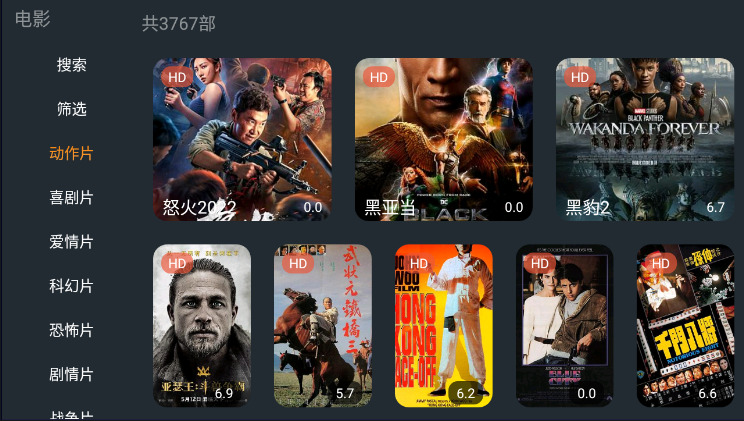Open the 亚瑟王 movie rated 6.9
Viewport: 744px width, 421px height.
(202, 325)
